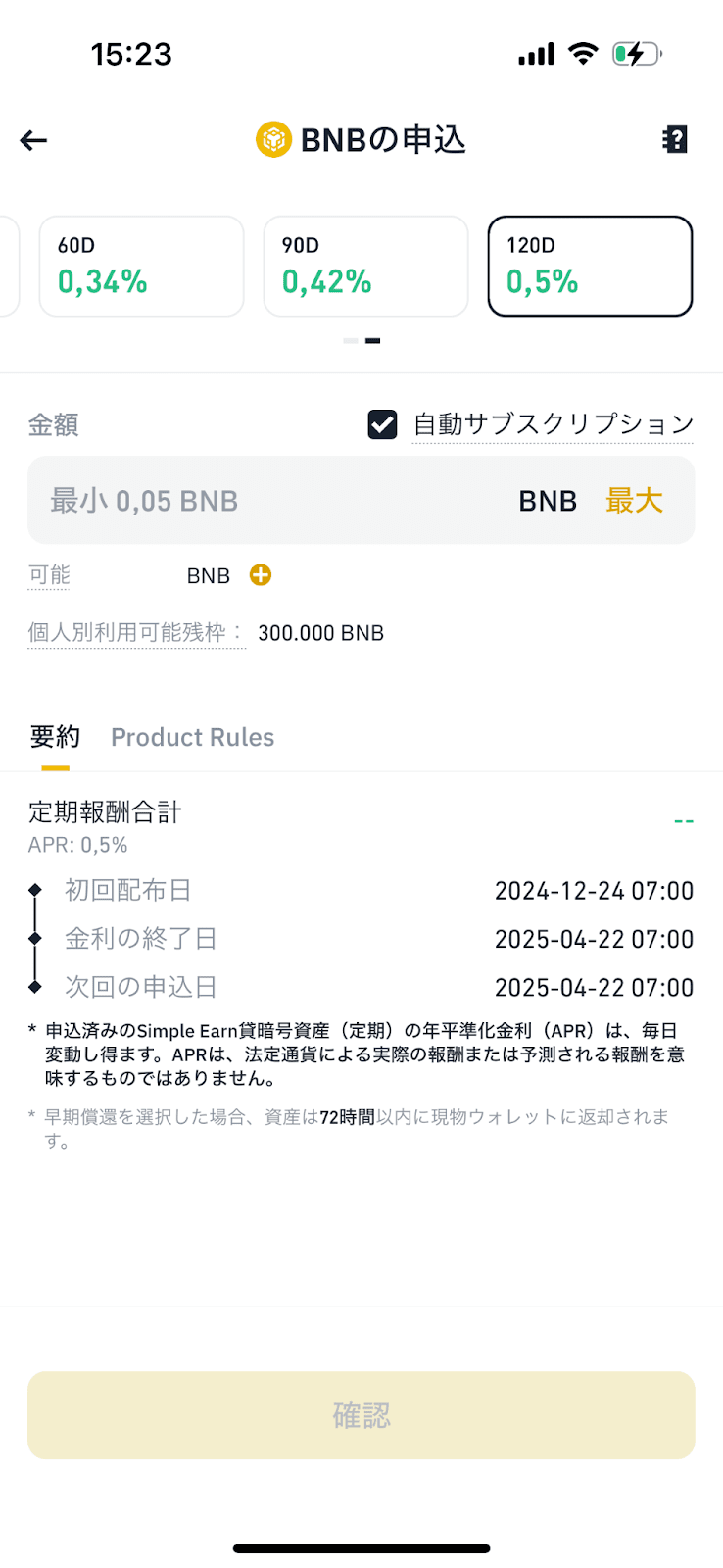Select the 60D duration option
723x1568 pixels.
tap(141, 267)
